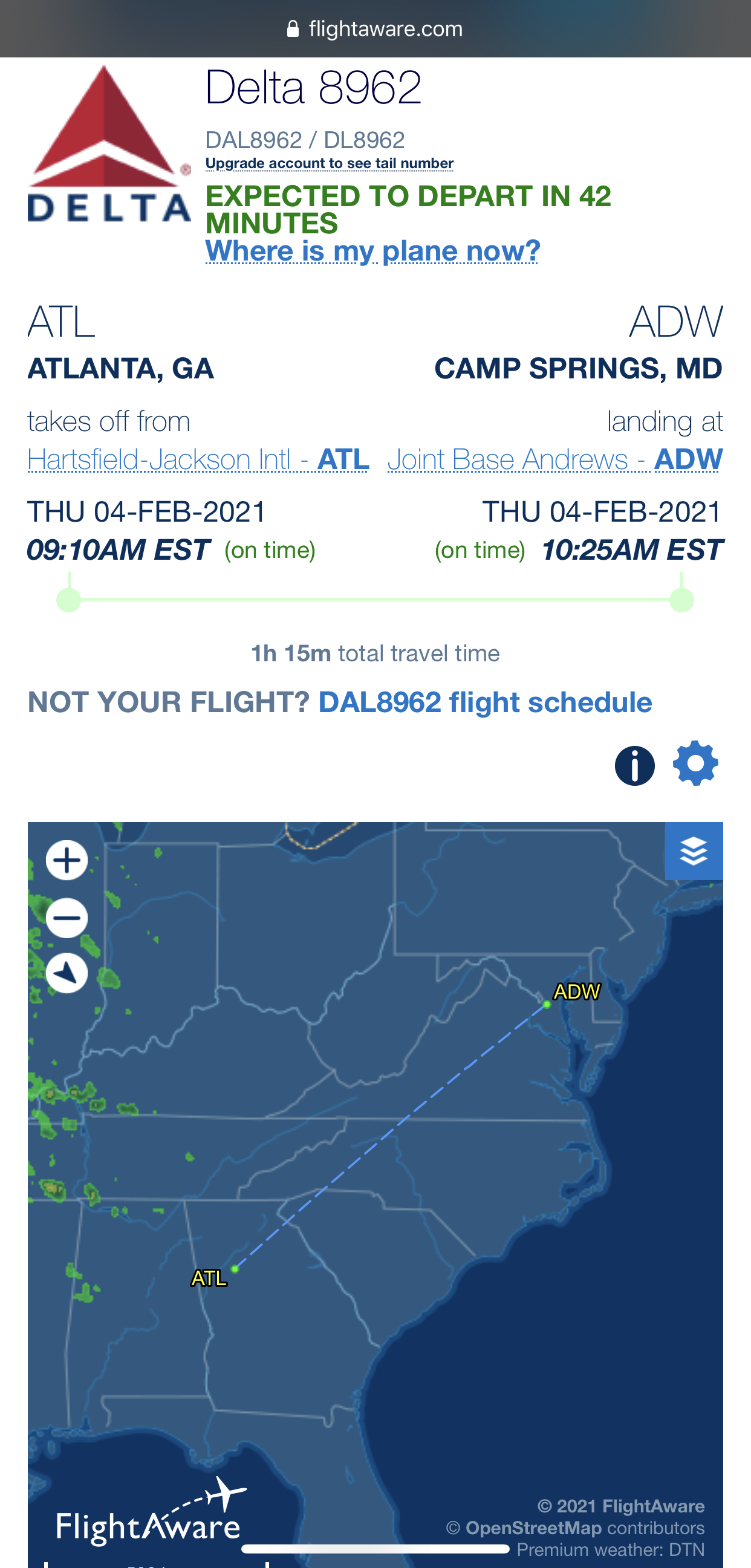Zoom in on the map
This screenshot has height=1568, width=751.
tap(67, 860)
